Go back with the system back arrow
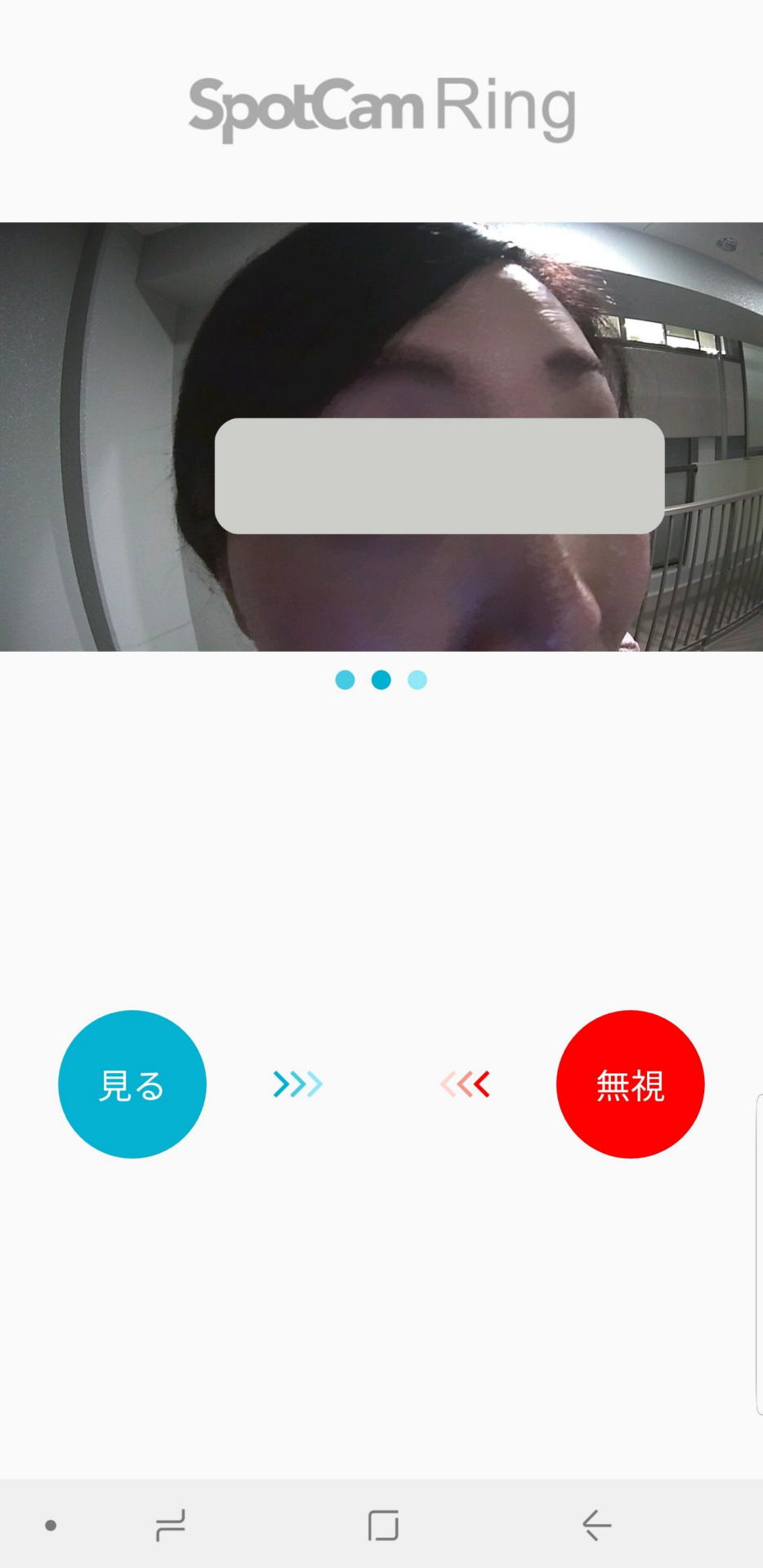The image size is (763, 1568). [x=596, y=1525]
